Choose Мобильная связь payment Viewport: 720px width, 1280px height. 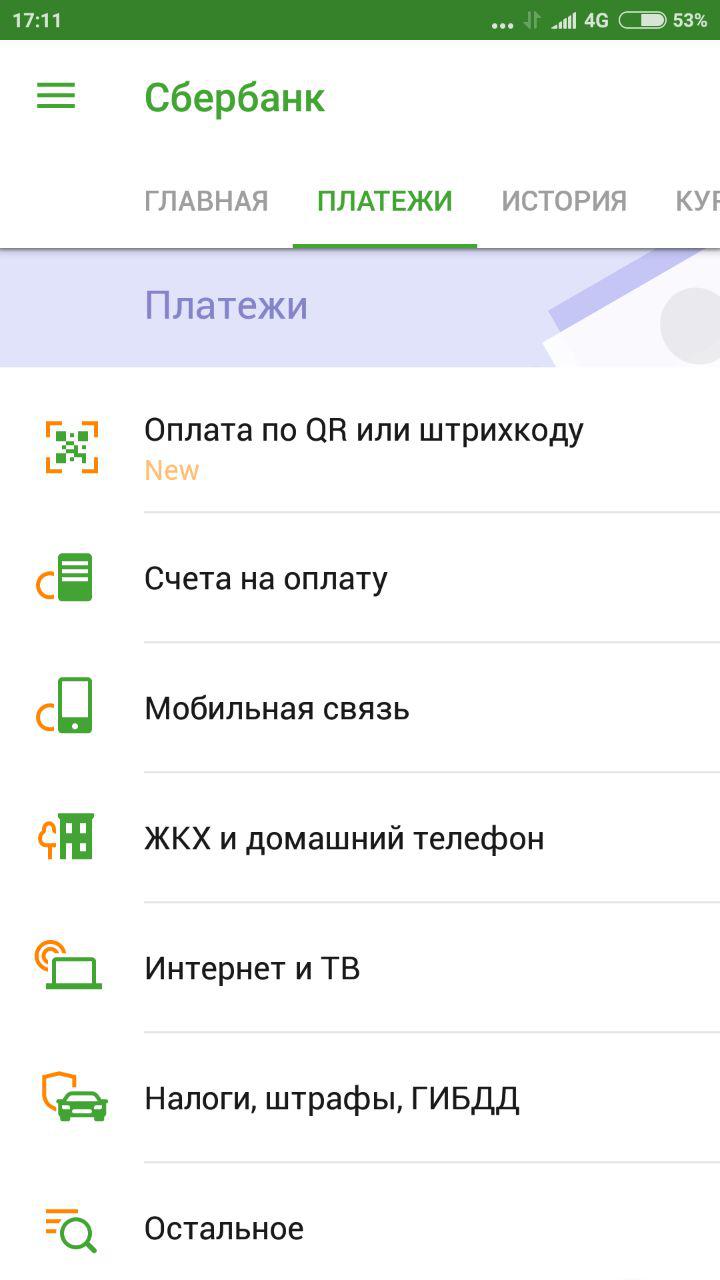[277, 708]
